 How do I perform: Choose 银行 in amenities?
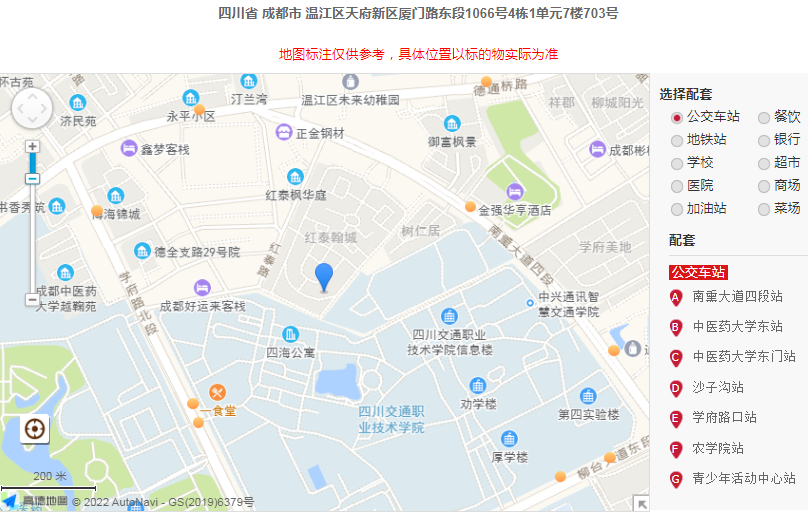tap(764, 140)
